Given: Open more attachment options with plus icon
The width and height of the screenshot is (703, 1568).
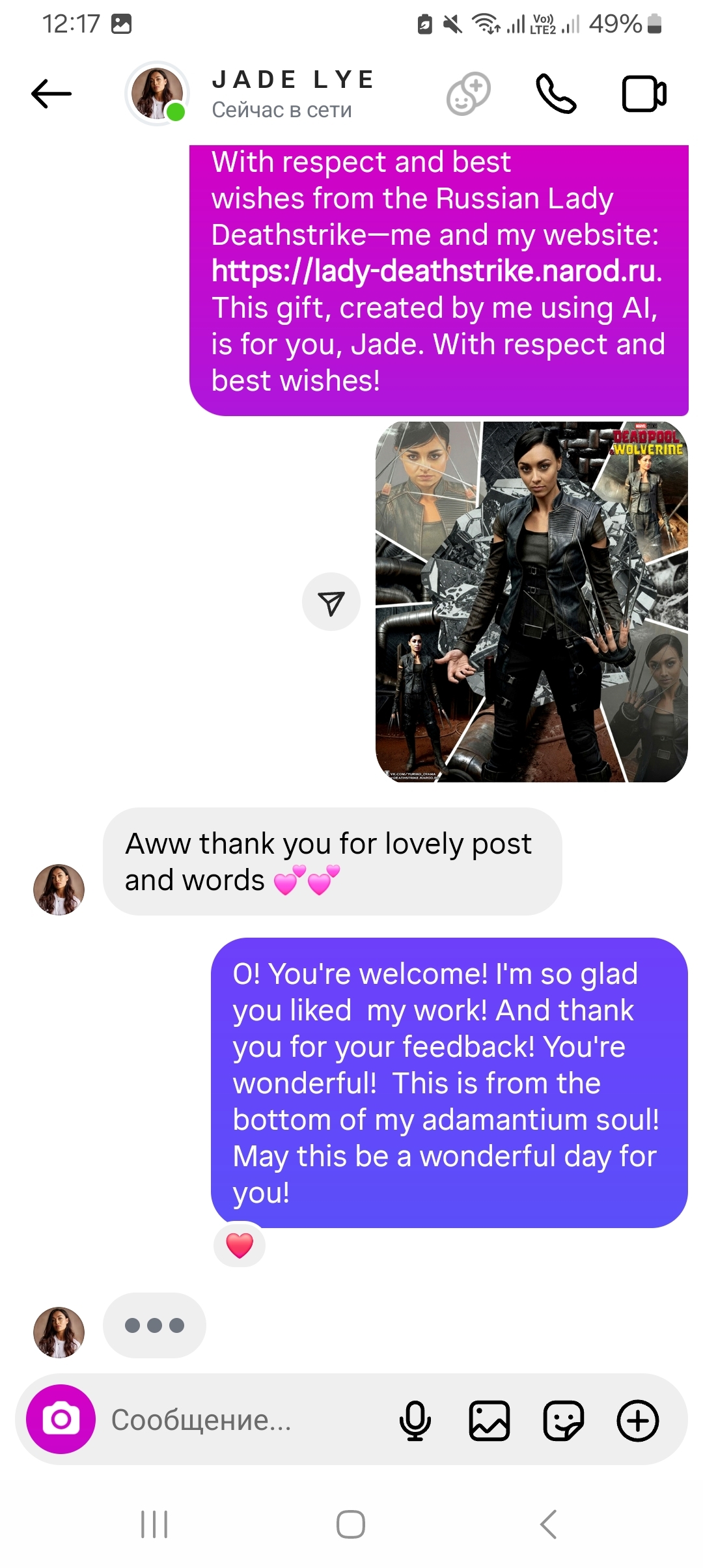Looking at the screenshot, I should (638, 1420).
